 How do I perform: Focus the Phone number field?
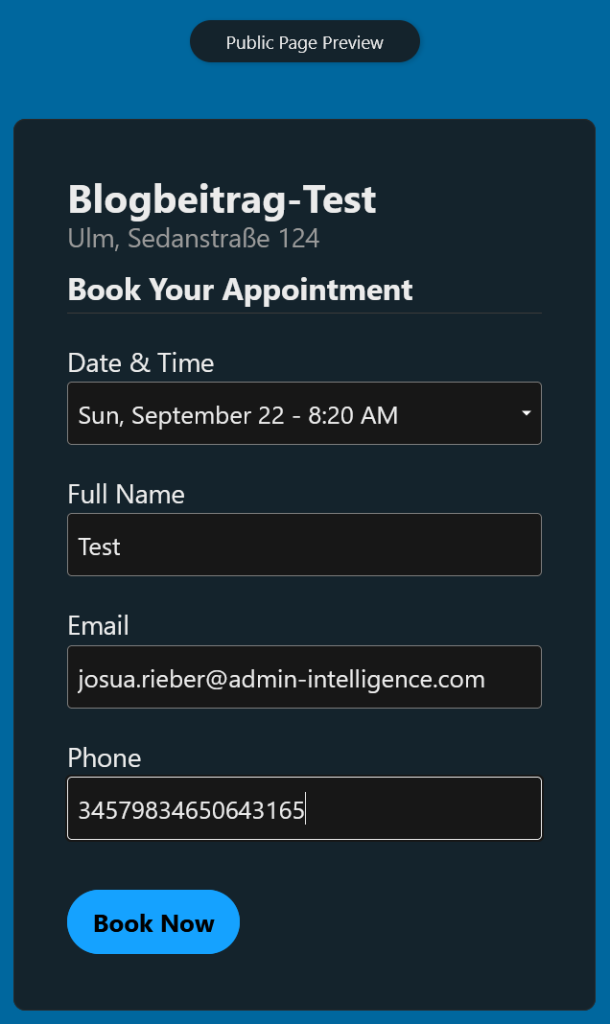click(304, 808)
